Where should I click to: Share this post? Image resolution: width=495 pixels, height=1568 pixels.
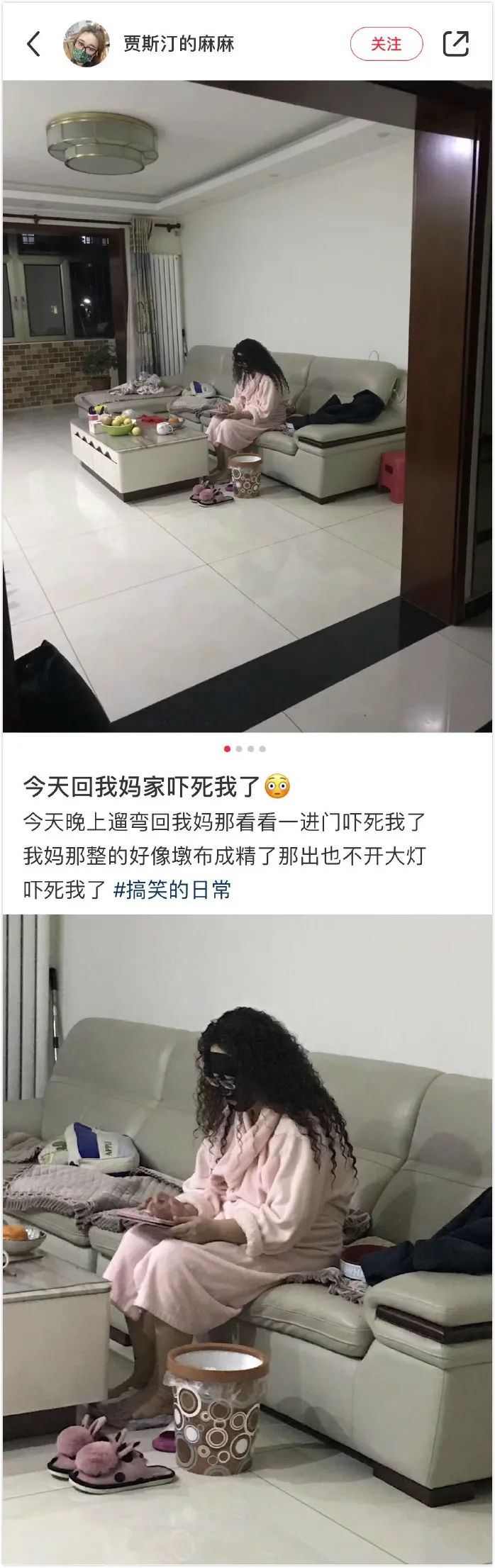click(455, 44)
